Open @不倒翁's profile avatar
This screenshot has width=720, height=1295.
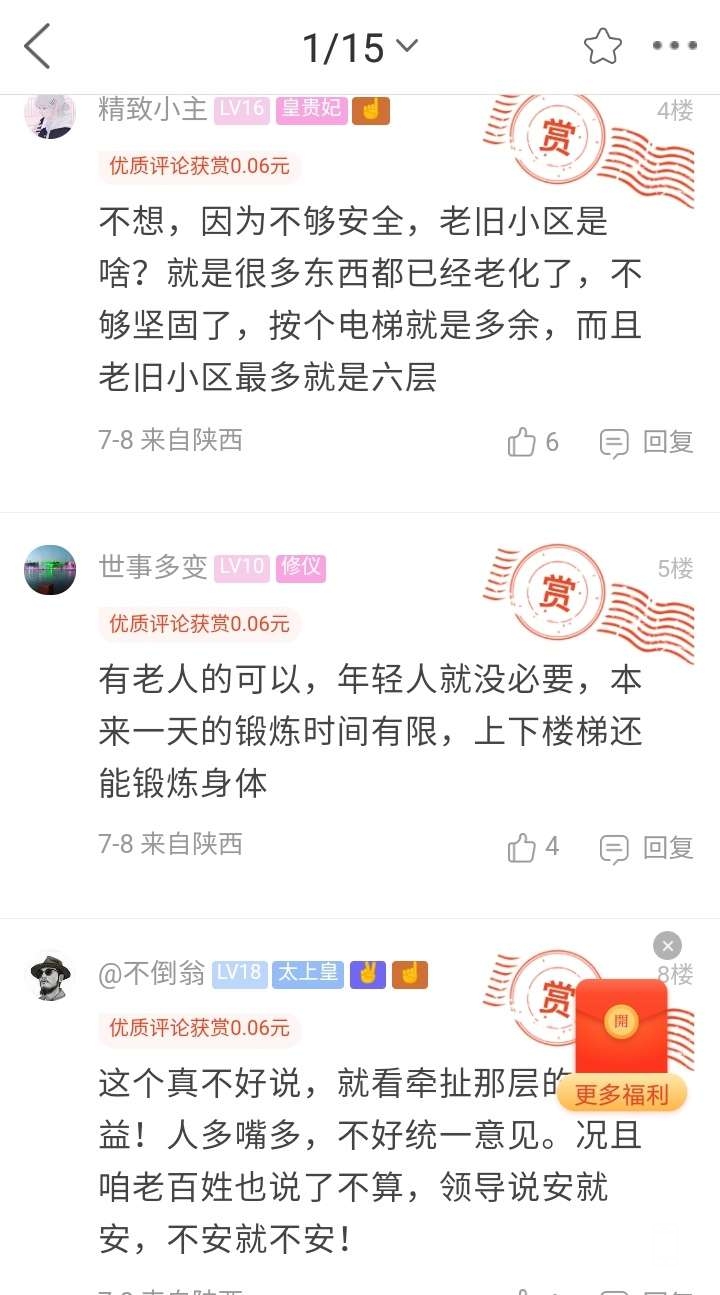(50, 975)
